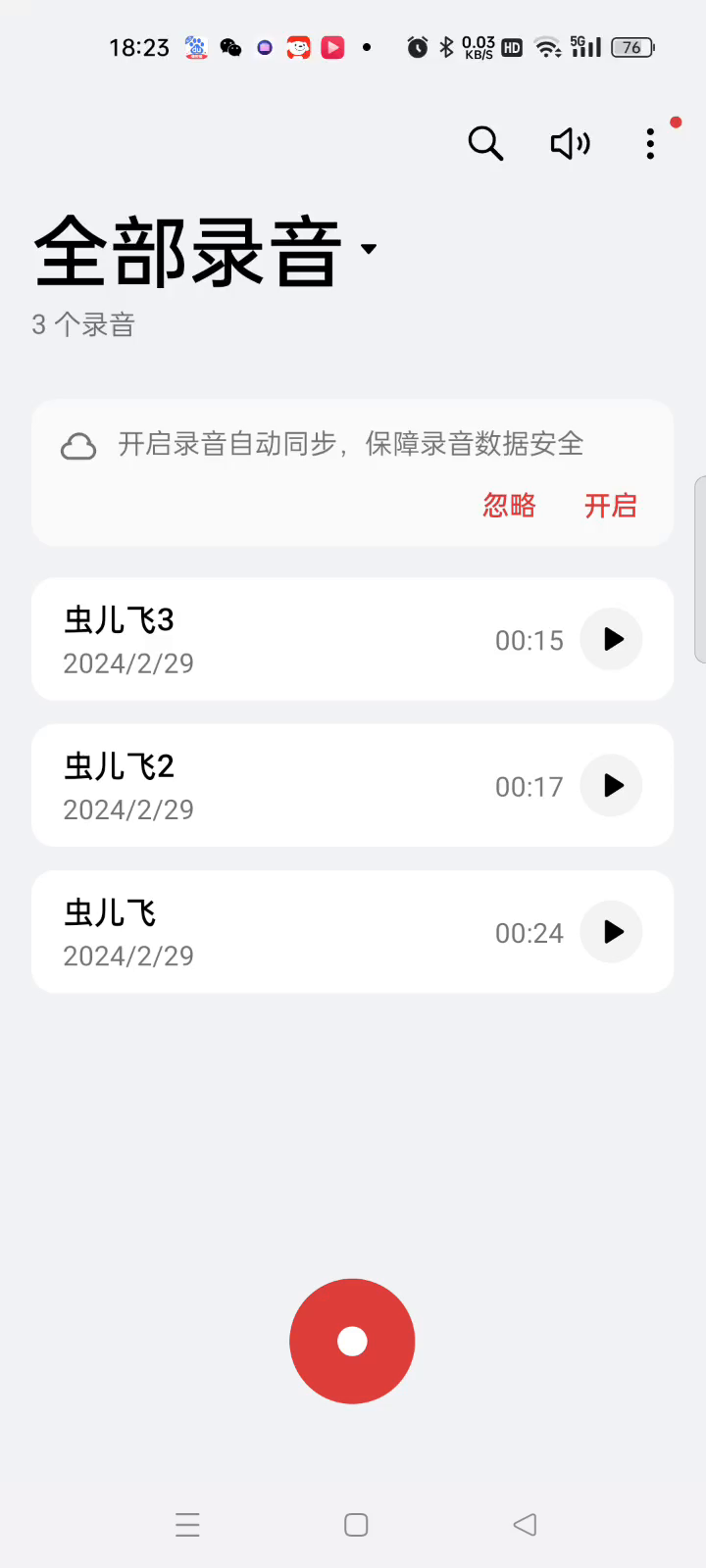Enable auto sync with 开启
706x1568 pixels.
coord(611,506)
